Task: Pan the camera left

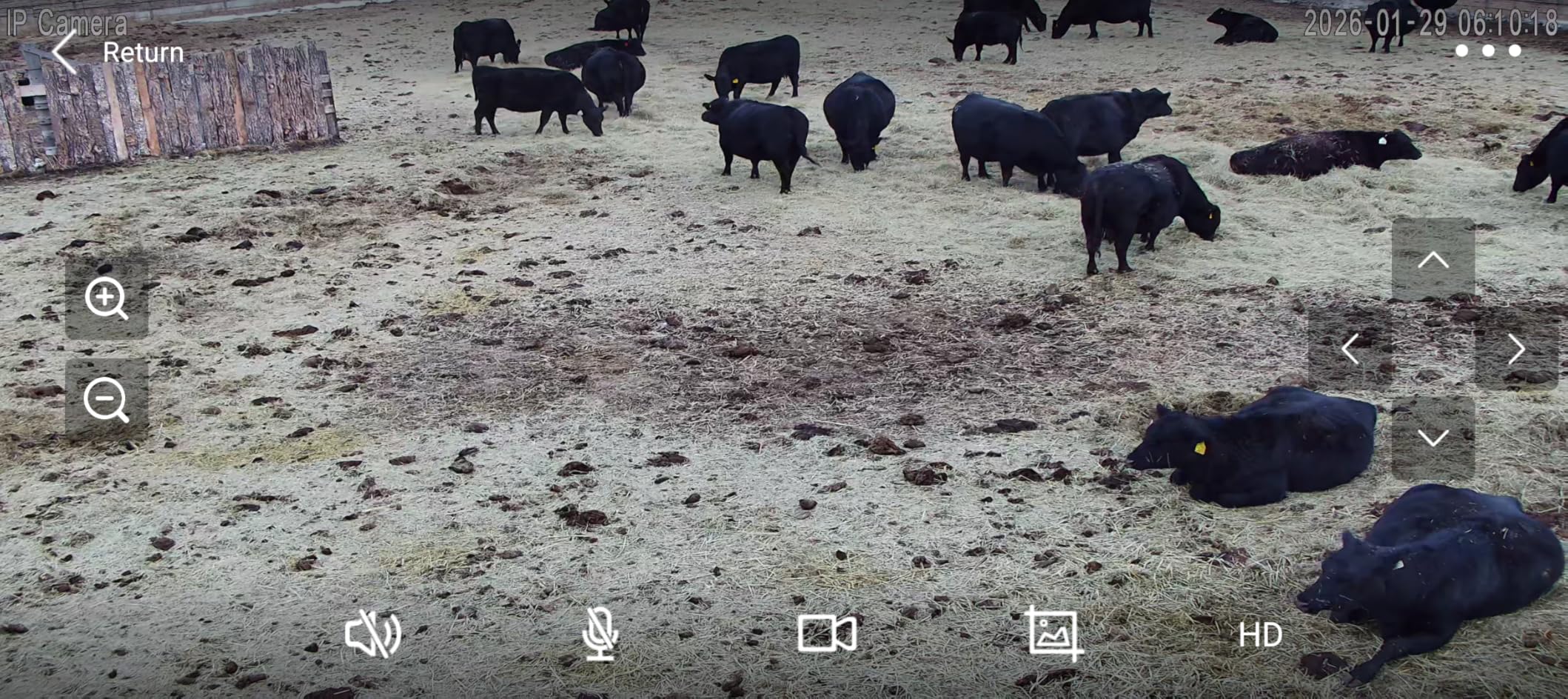Action: pos(1350,349)
